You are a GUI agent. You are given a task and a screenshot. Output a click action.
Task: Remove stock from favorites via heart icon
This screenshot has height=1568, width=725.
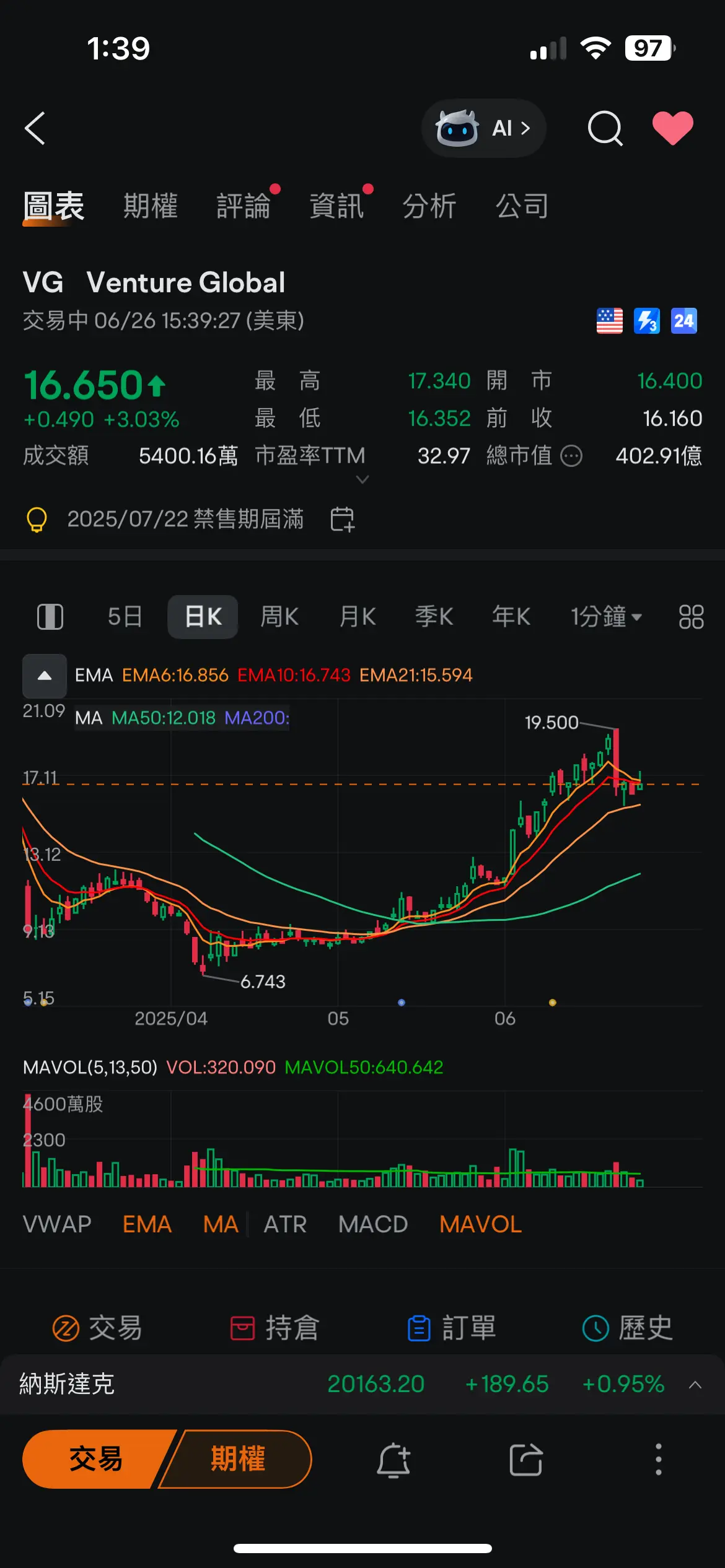673,128
